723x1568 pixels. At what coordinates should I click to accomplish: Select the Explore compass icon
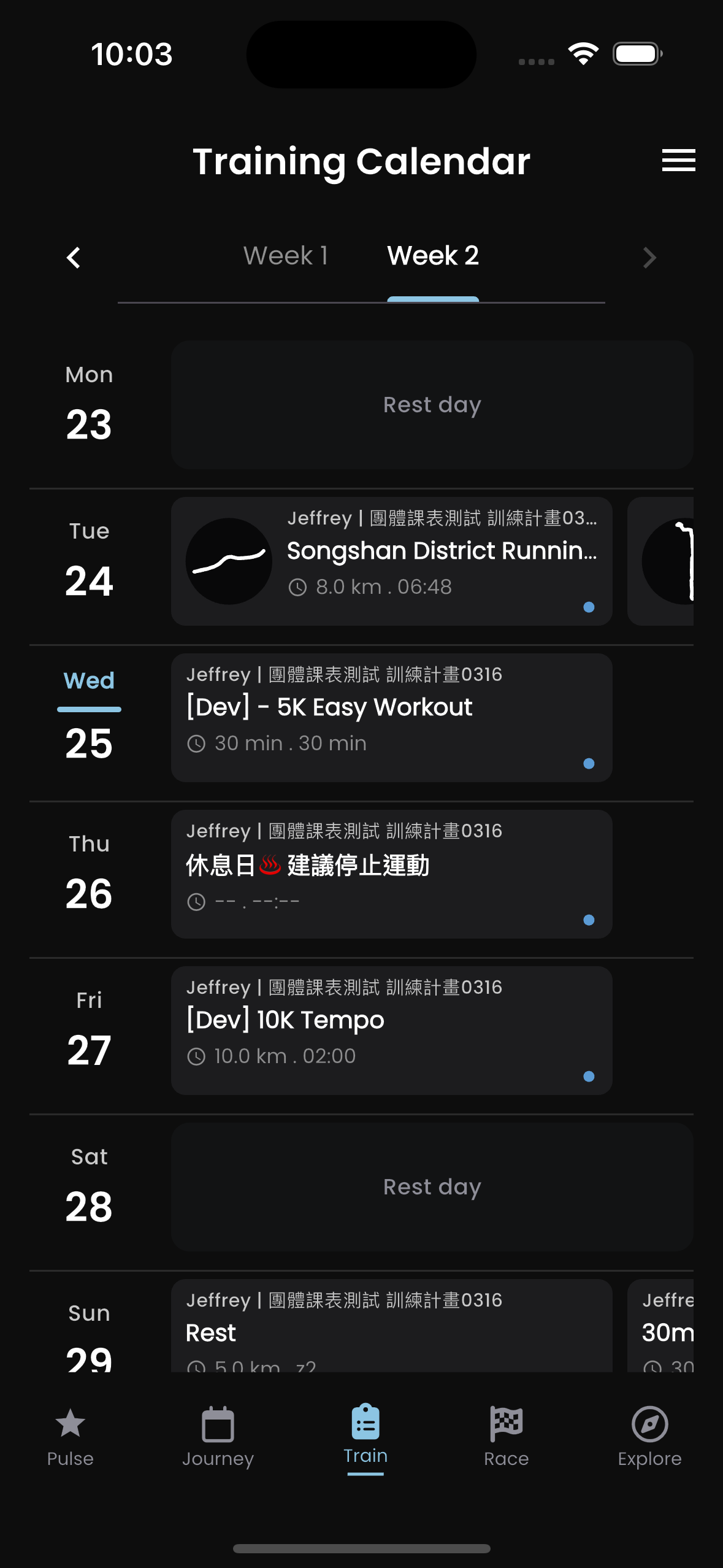(x=649, y=1424)
